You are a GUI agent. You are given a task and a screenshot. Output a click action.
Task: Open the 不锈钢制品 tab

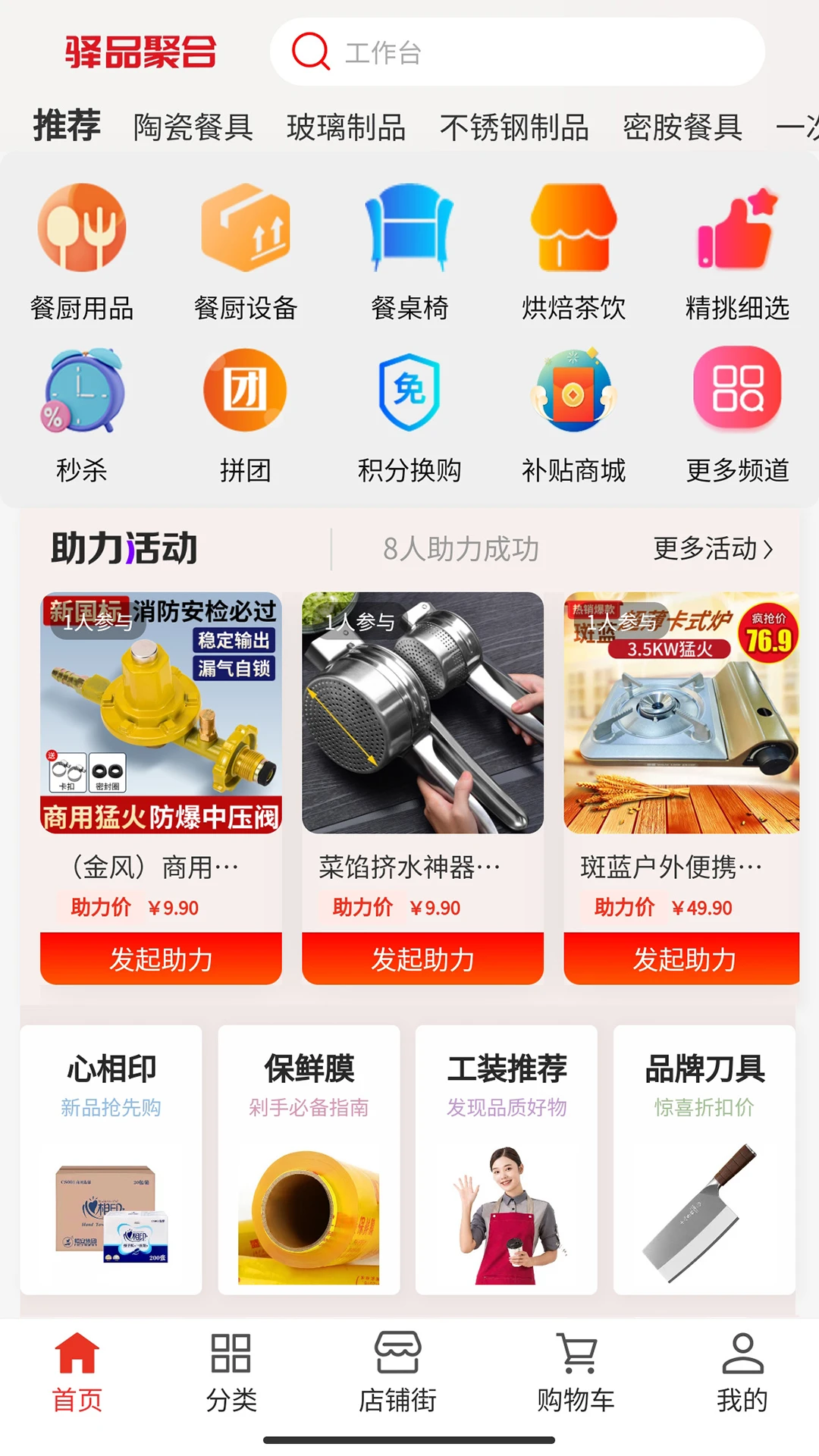tap(515, 127)
